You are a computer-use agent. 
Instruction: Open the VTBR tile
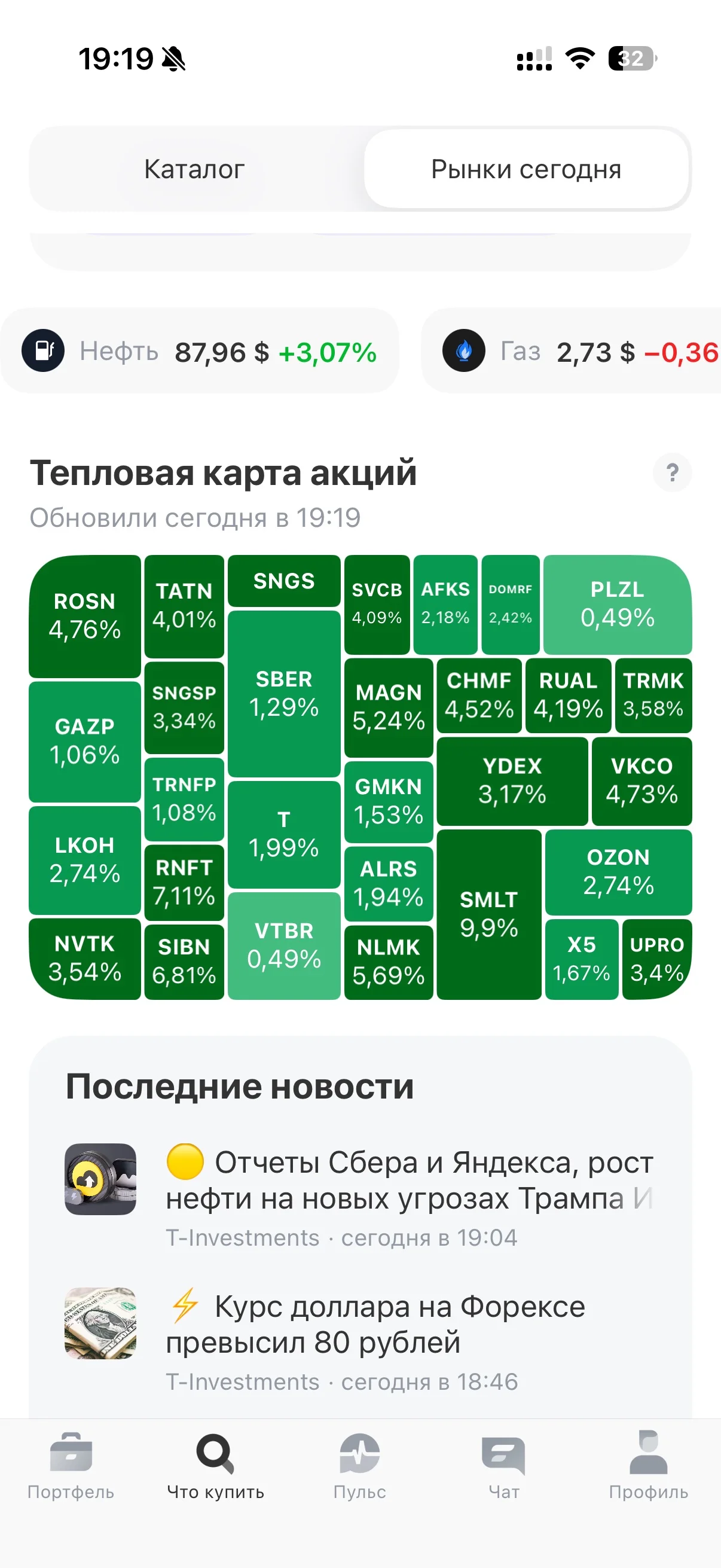(283, 946)
